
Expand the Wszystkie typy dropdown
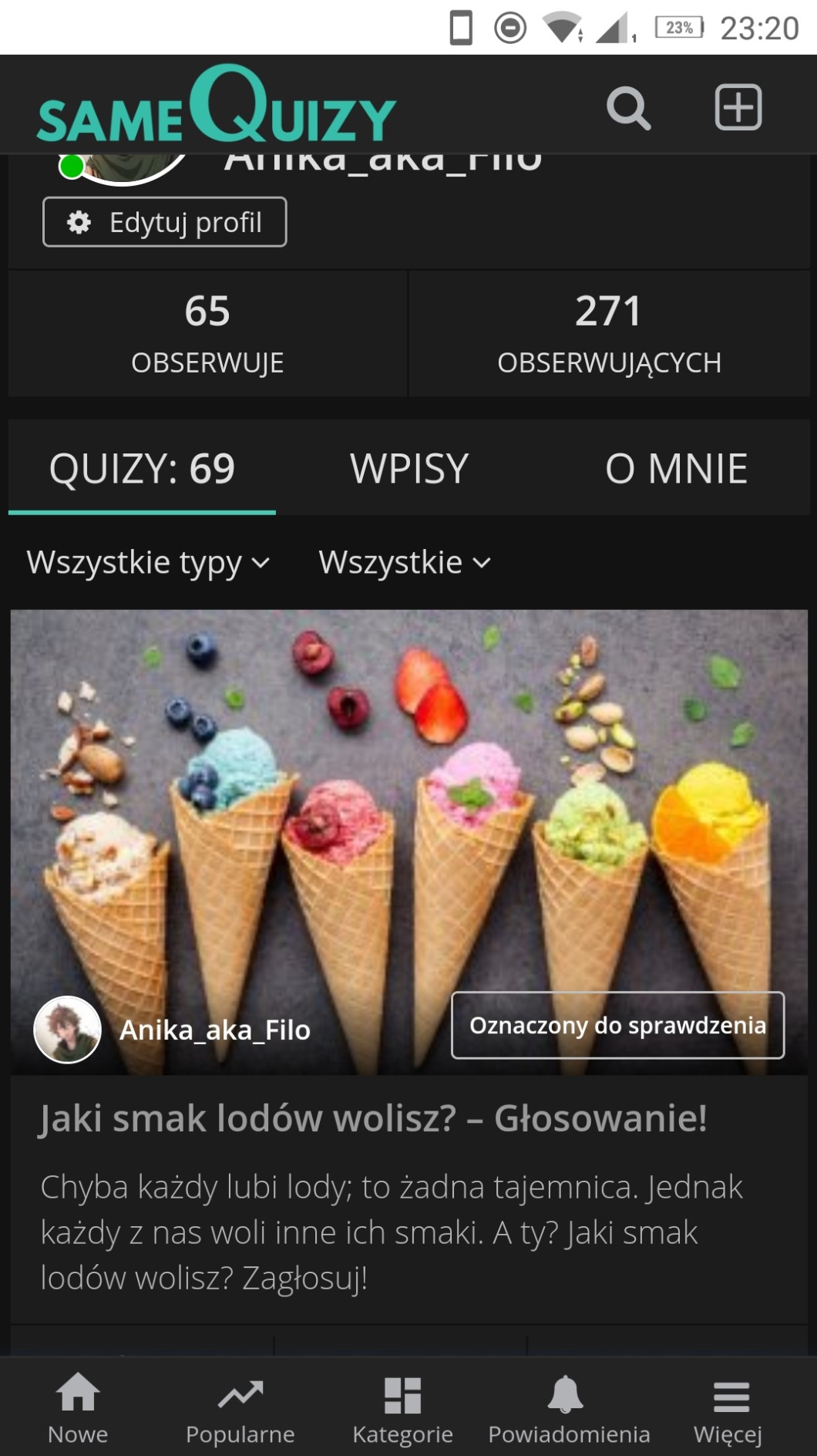[x=149, y=563]
